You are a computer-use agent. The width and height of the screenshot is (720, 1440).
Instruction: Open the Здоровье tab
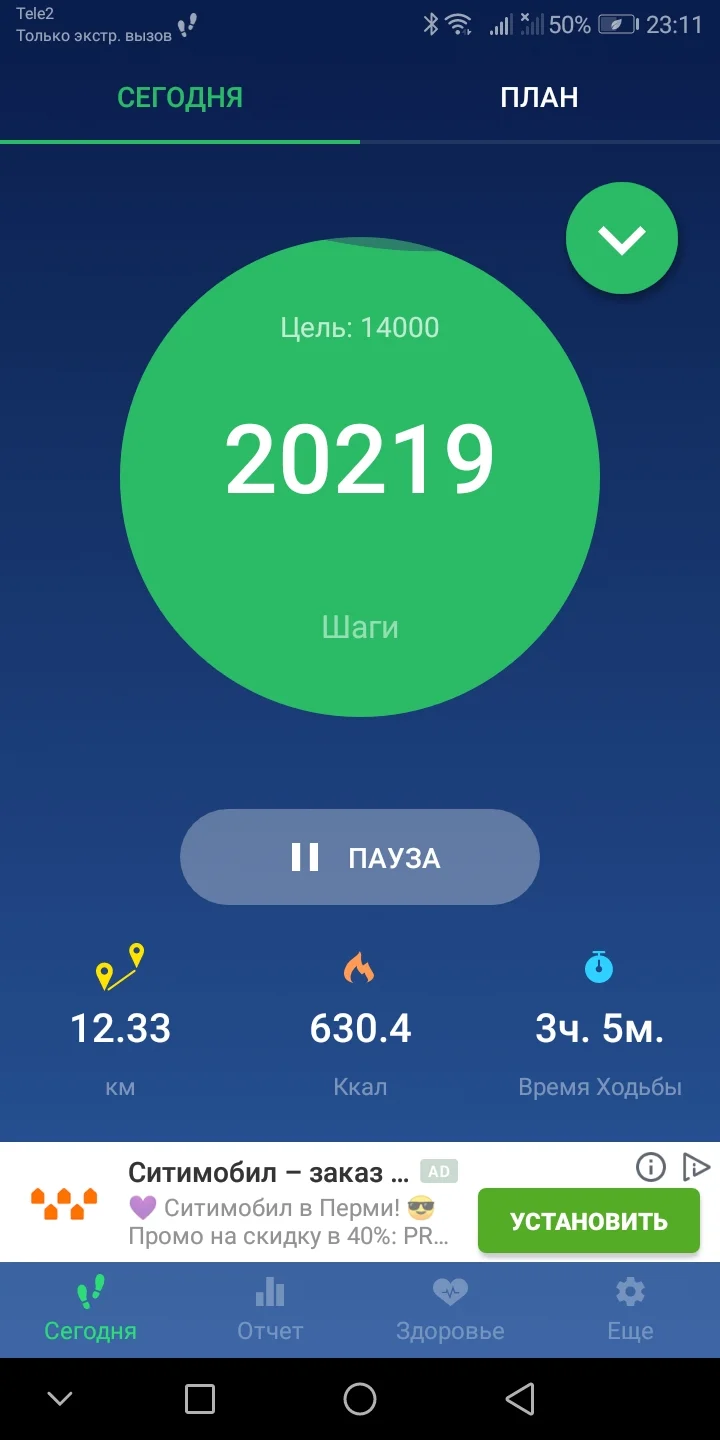450,1310
